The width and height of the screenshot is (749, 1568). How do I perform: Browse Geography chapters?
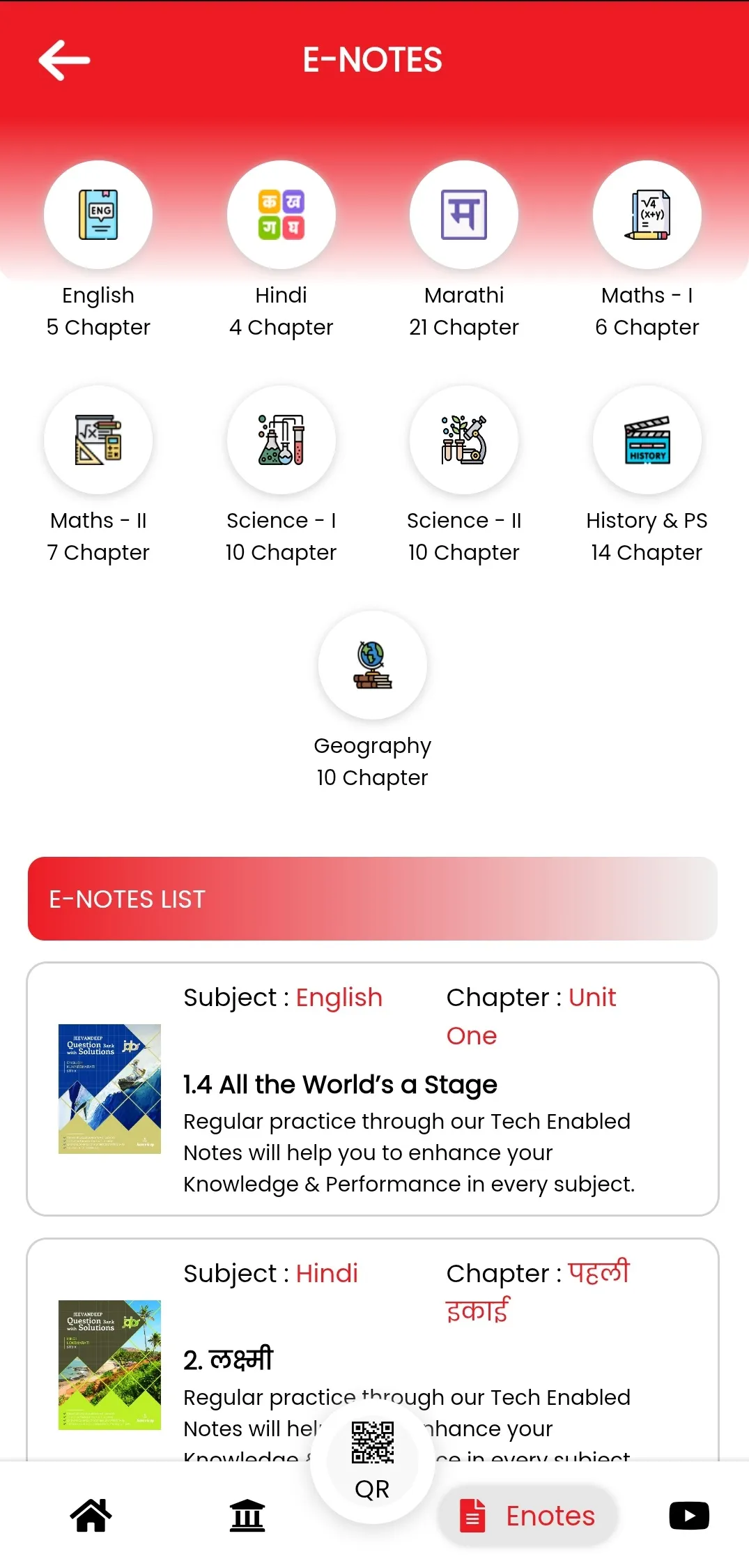[x=373, y=666]
